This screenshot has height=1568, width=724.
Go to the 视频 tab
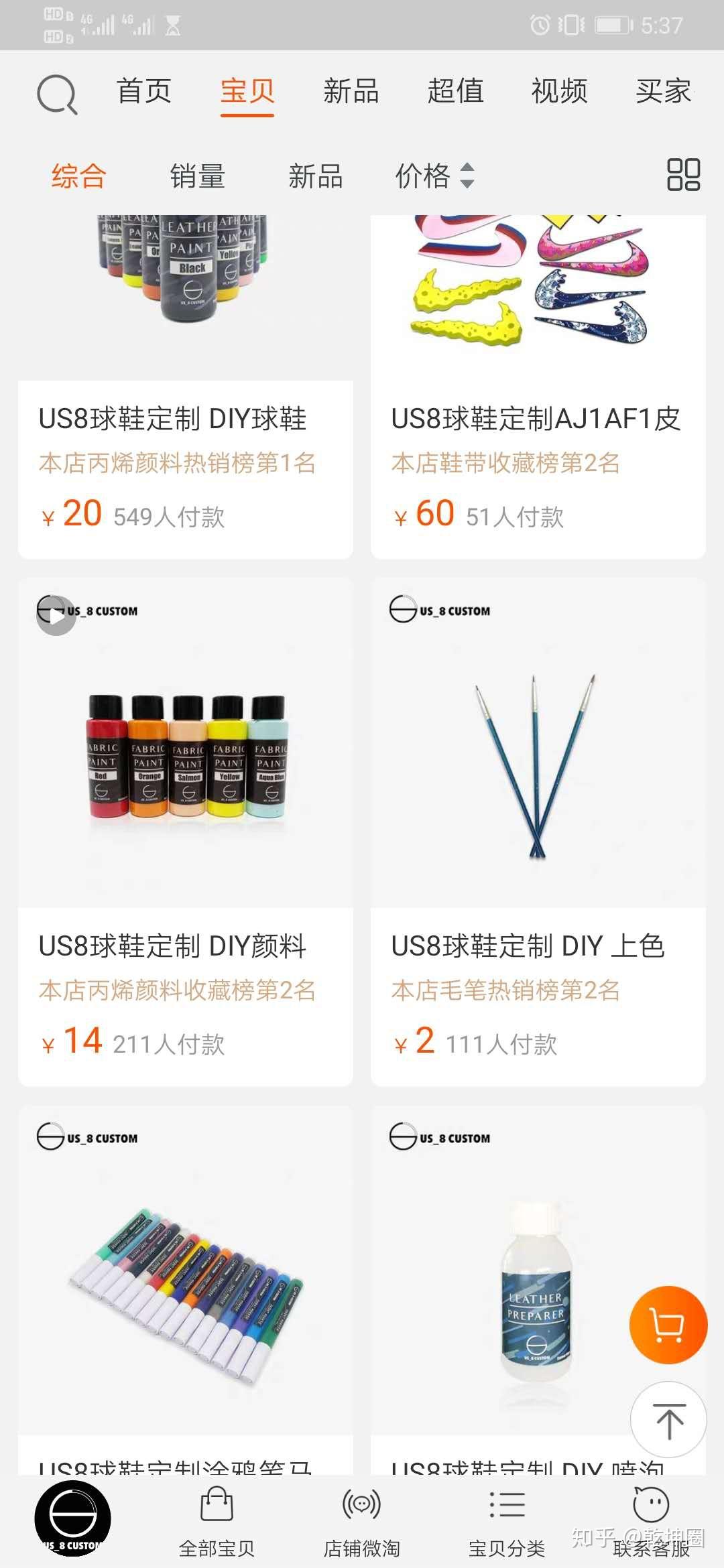click(x=560, y=91)
